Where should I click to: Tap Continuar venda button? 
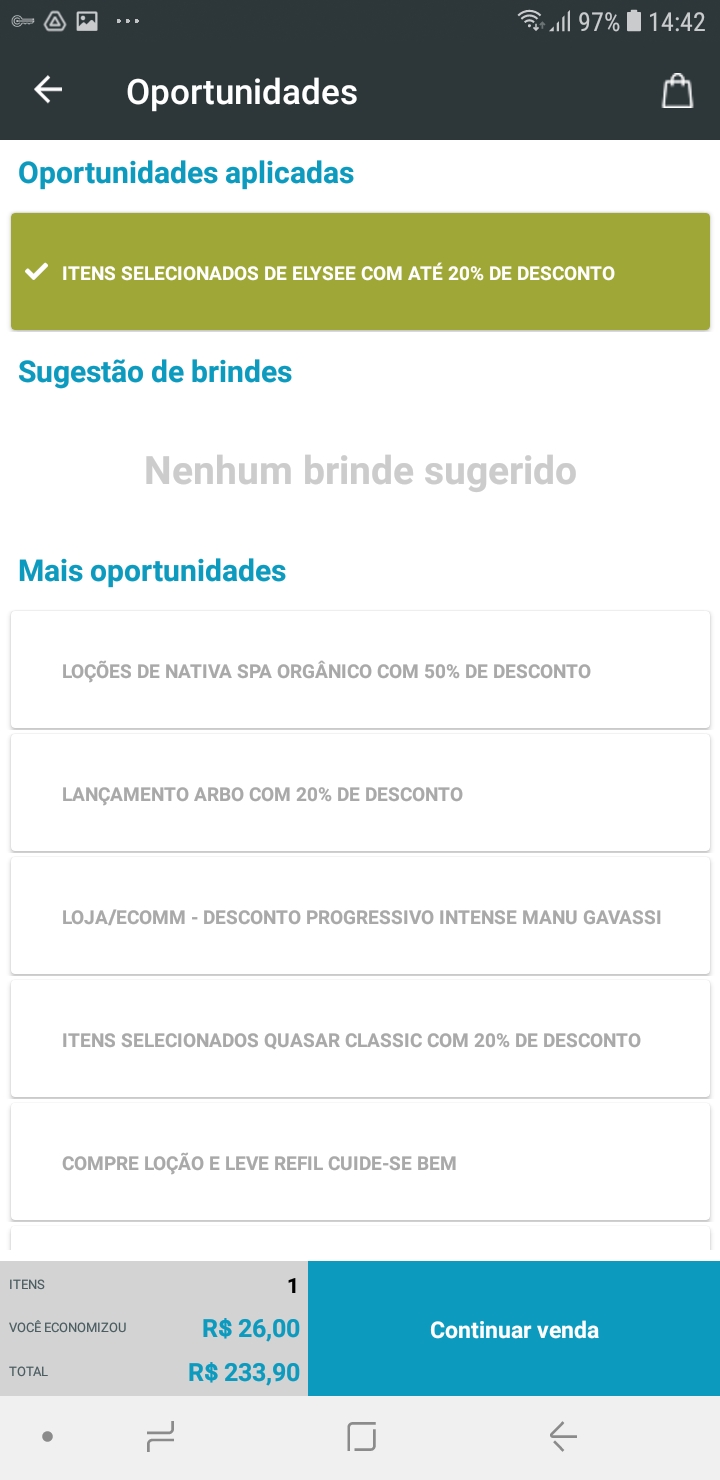(514, 1329)
